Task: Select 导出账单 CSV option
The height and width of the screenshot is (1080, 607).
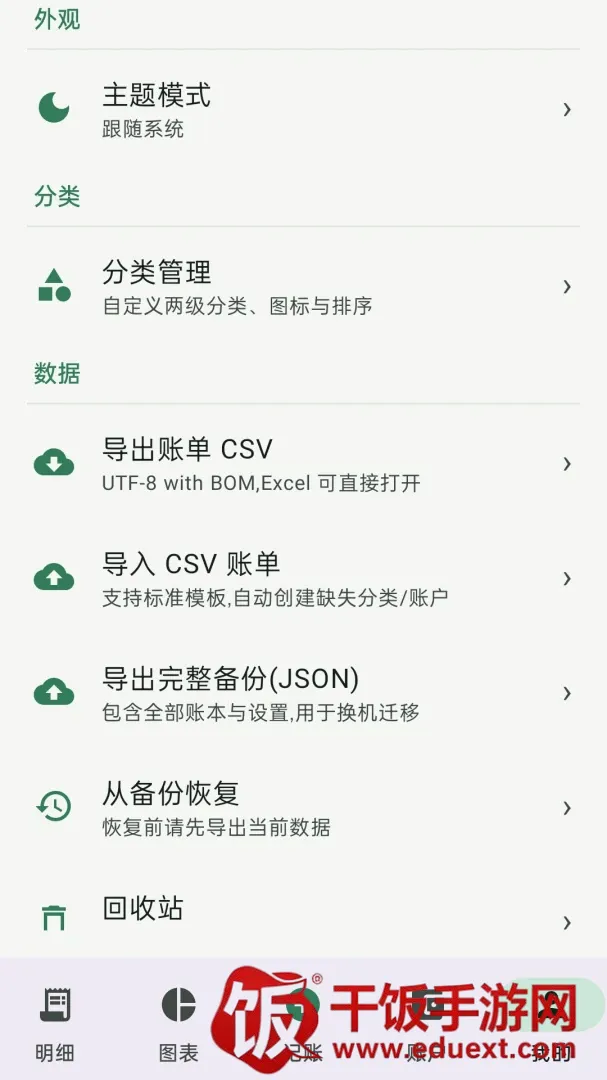Action: [x=303, y=464]
